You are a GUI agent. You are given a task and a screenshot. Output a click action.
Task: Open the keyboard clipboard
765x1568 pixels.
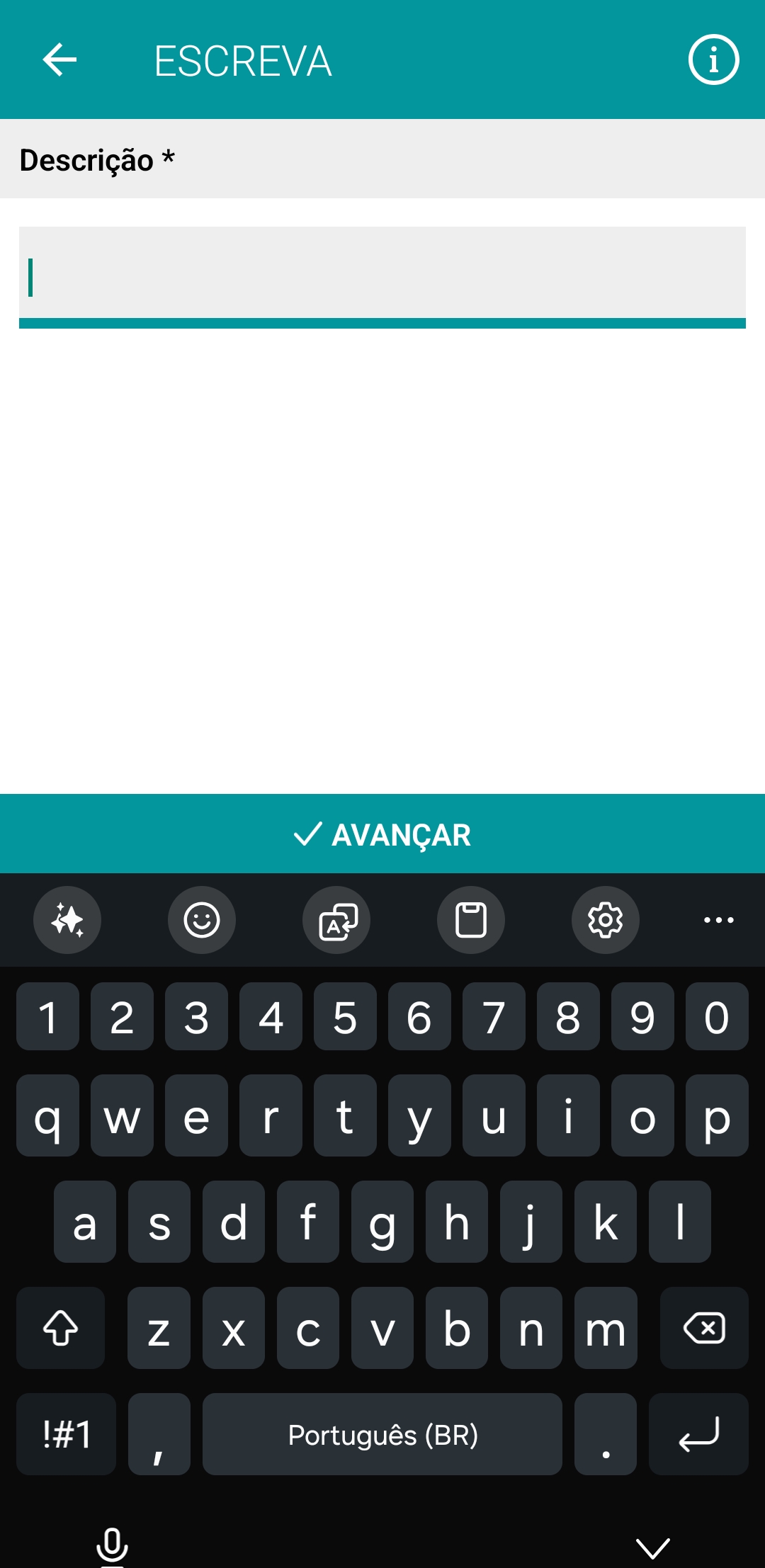pyautogui.click(x=471, y=920)
